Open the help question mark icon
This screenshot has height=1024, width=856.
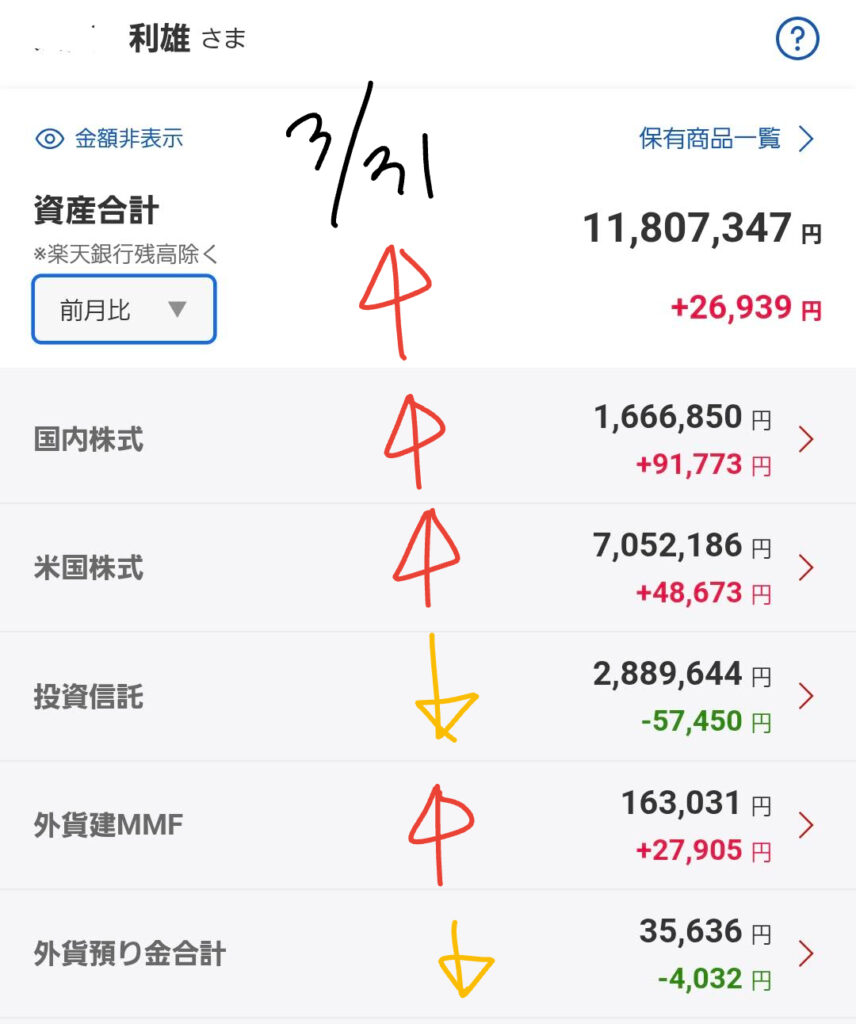click(x=797, y=40)
